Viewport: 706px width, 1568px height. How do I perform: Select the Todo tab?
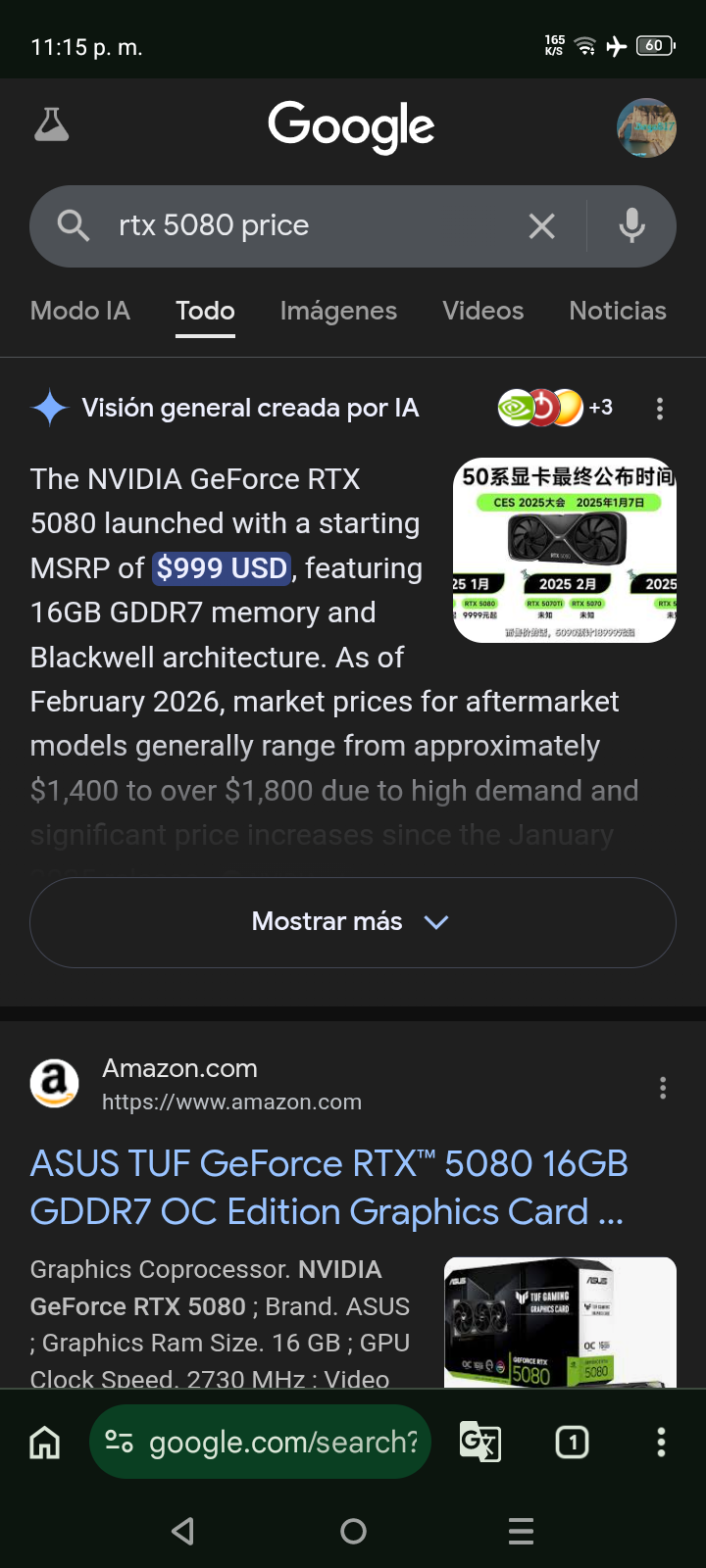point(205,311)
